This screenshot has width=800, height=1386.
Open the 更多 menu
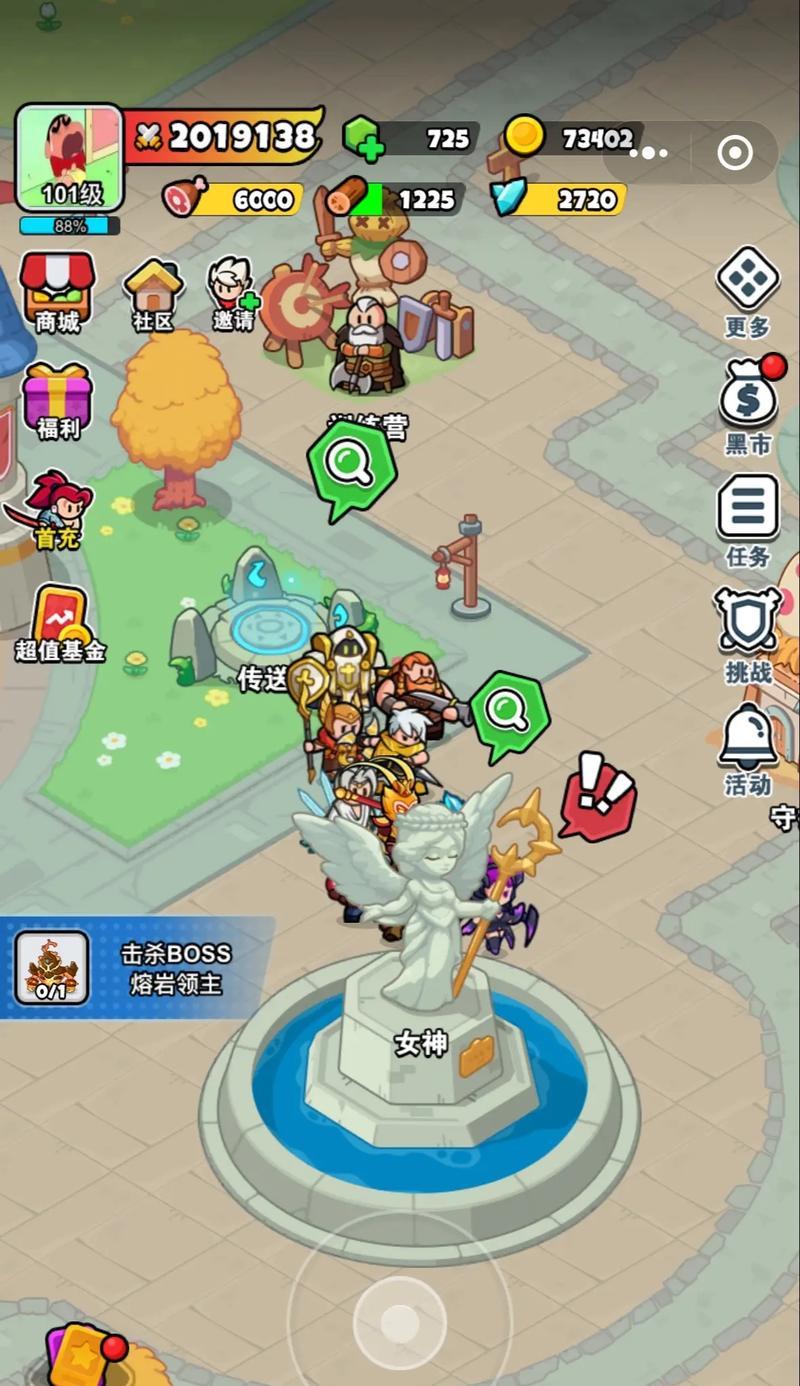[747, 289]
